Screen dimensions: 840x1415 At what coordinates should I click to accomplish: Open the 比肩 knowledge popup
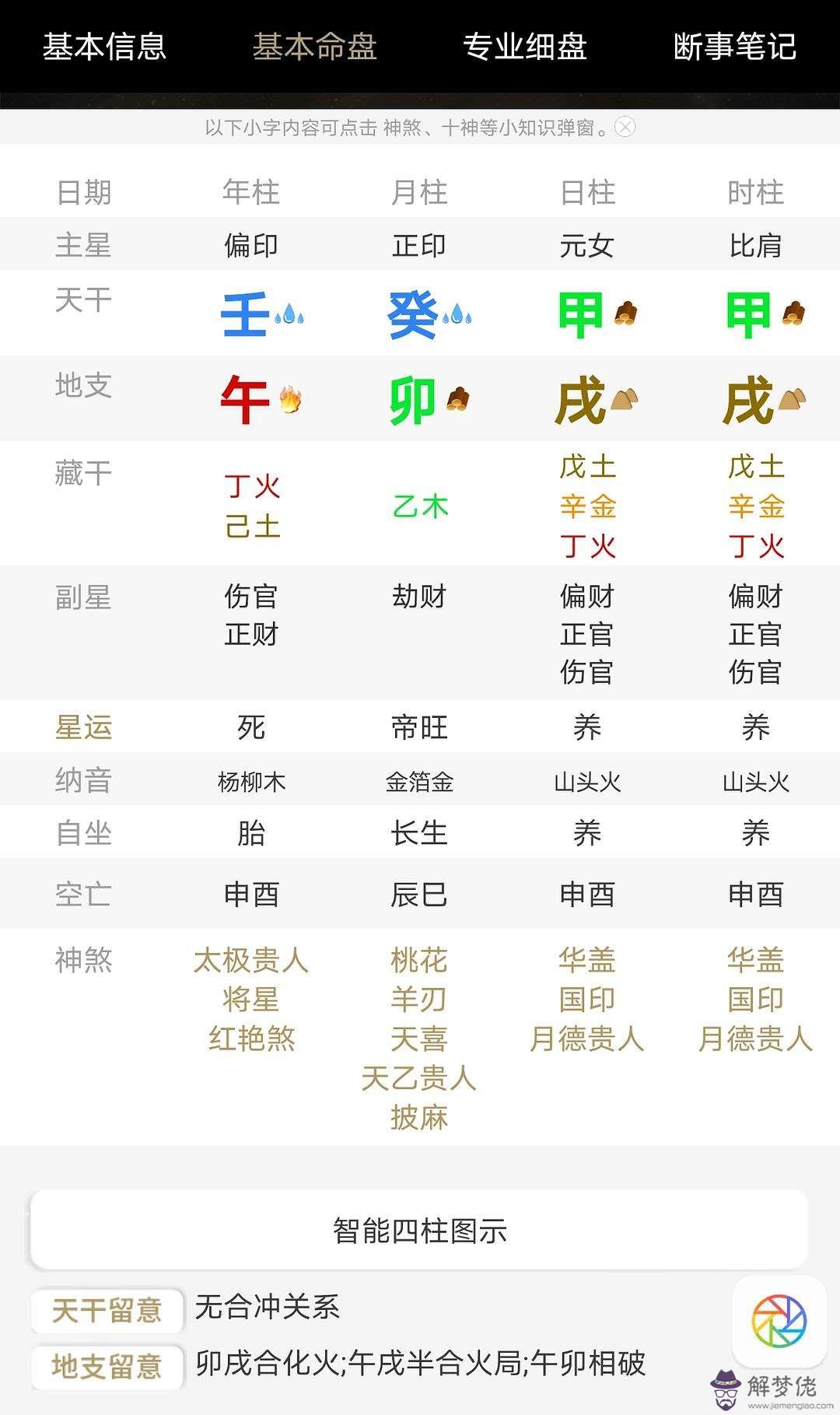coord(755,245)
